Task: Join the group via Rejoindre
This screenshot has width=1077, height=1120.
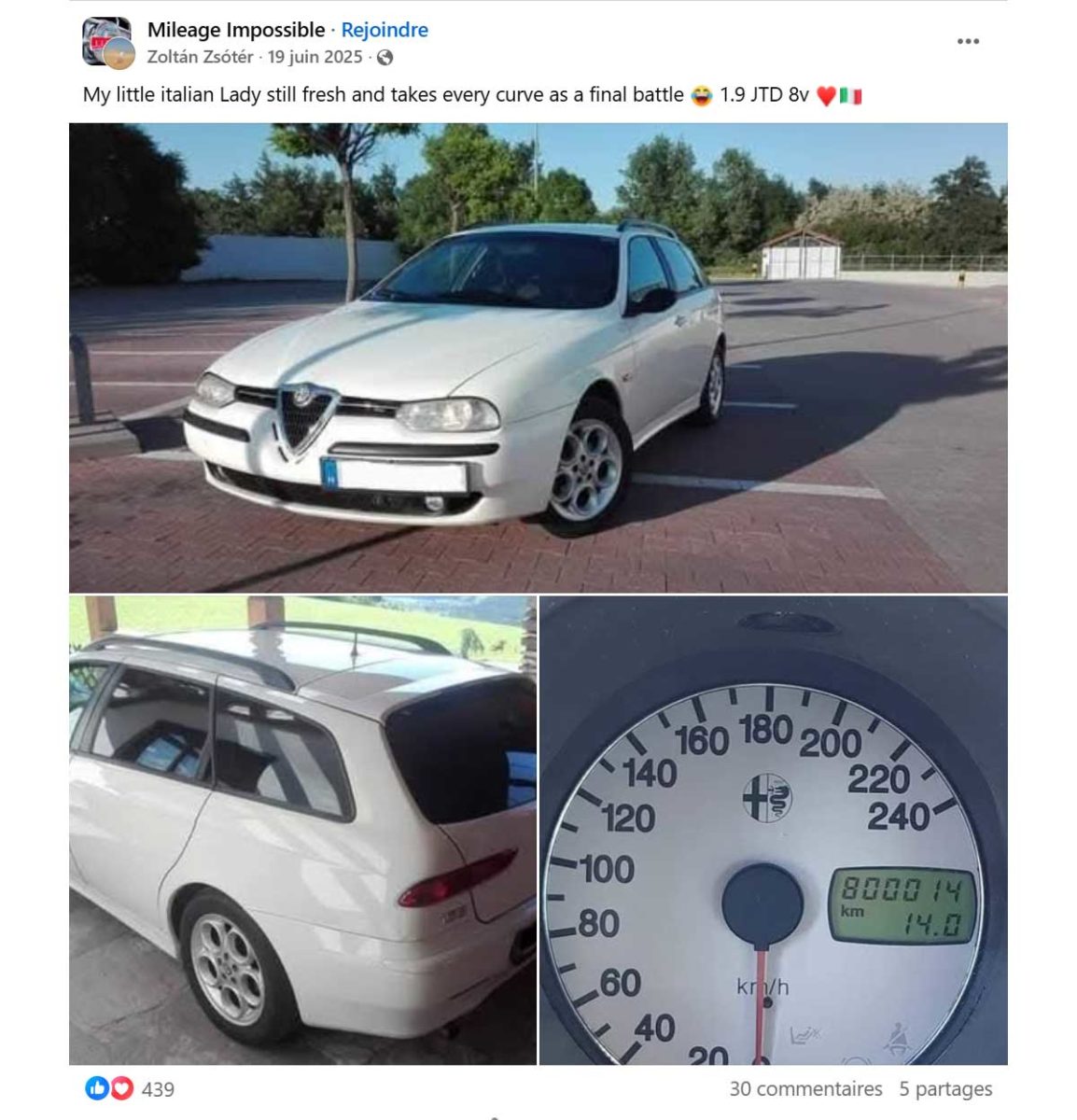Action: click(x=385, y=30)
